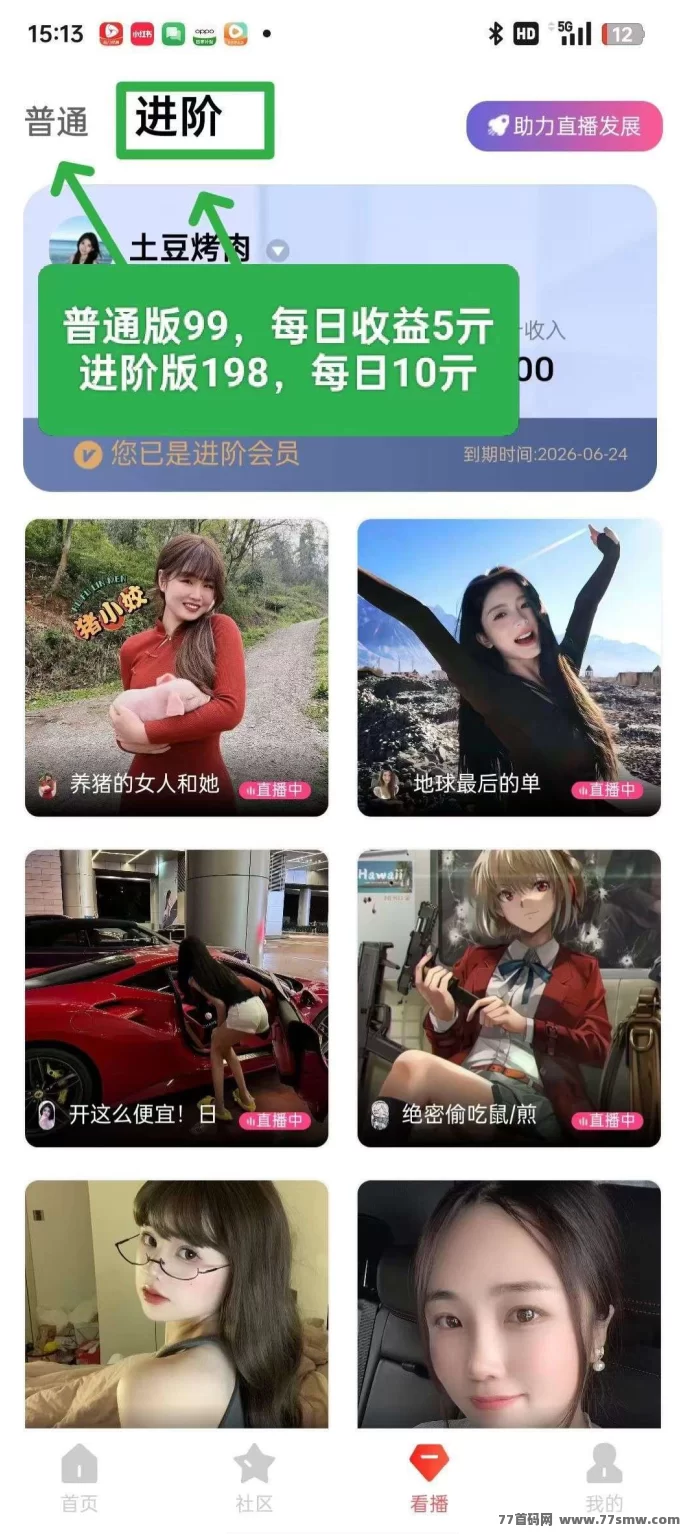The image size is (684, 1534).
Task: Go to the 首页 tab
Action: [79, 1478]
